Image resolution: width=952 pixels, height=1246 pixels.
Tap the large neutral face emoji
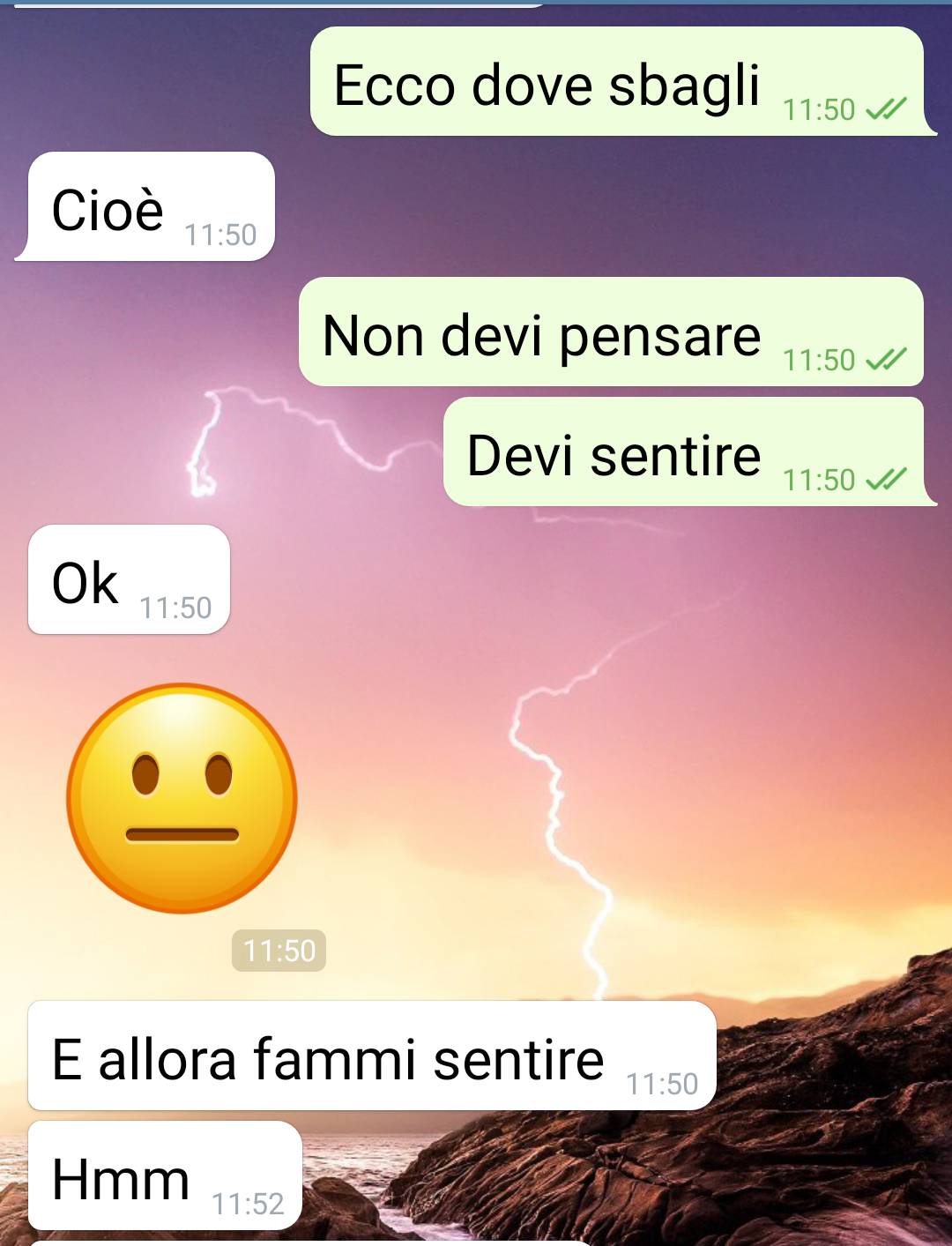click(x=182, y=798)
